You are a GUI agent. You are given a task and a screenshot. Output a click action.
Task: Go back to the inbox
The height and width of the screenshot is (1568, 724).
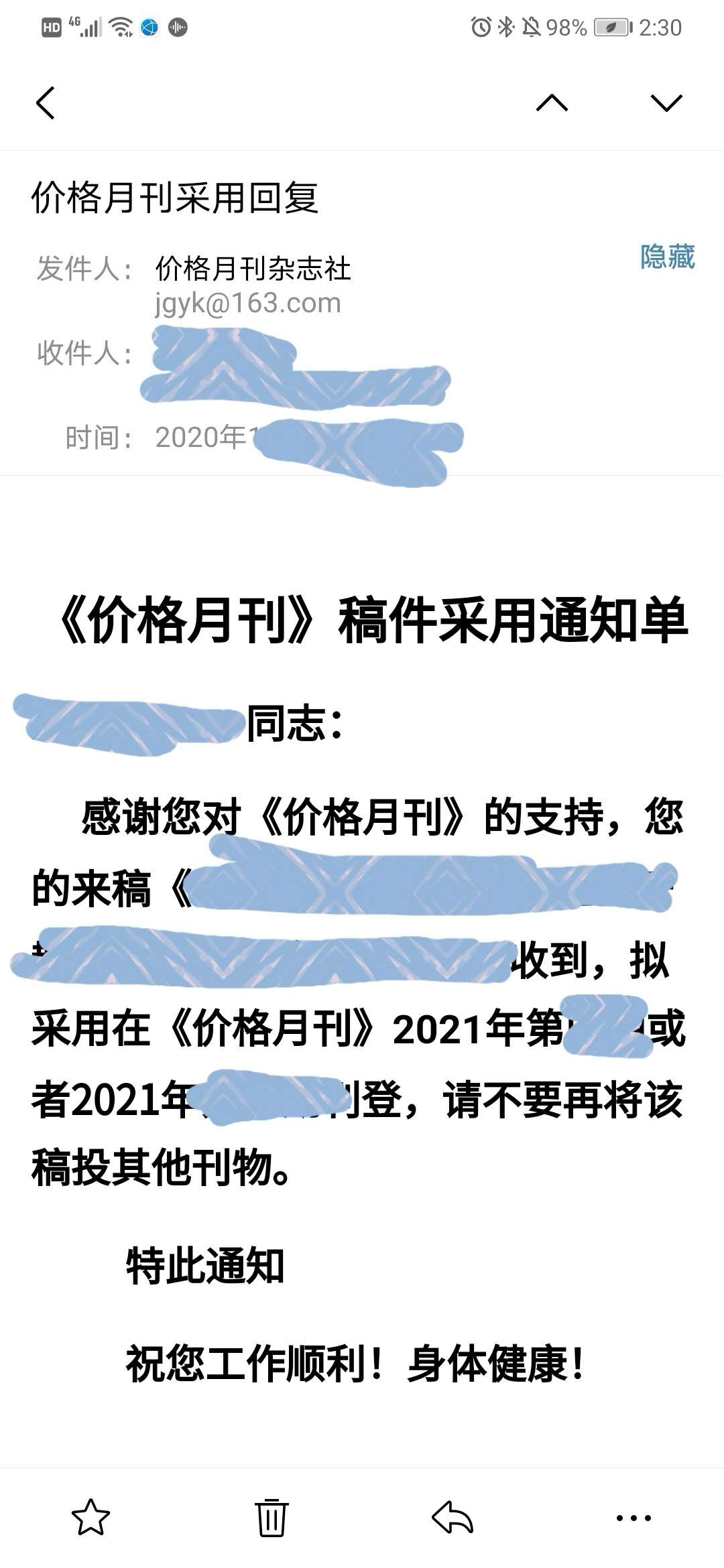(46, 103)
